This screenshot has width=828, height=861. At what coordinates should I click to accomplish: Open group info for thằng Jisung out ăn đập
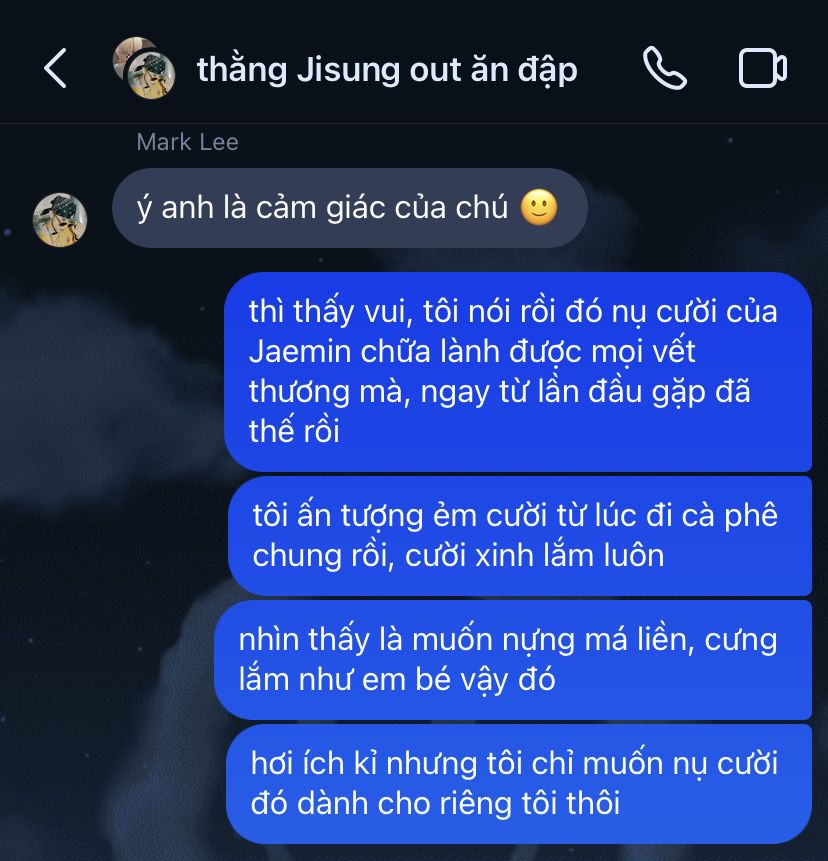(x=387, y=70)
